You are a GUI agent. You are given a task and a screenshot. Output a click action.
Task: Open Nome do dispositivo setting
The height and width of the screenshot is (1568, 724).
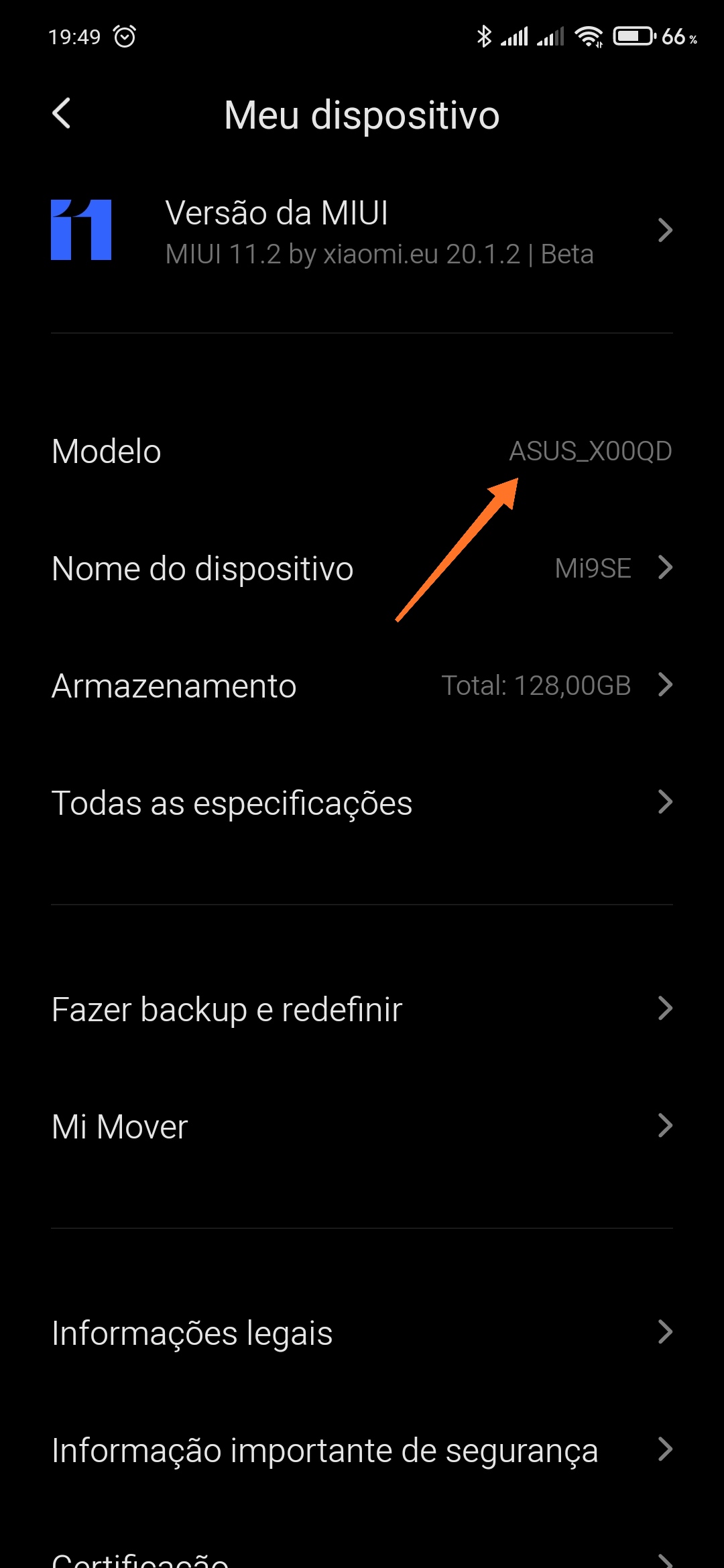click(362, 568)
